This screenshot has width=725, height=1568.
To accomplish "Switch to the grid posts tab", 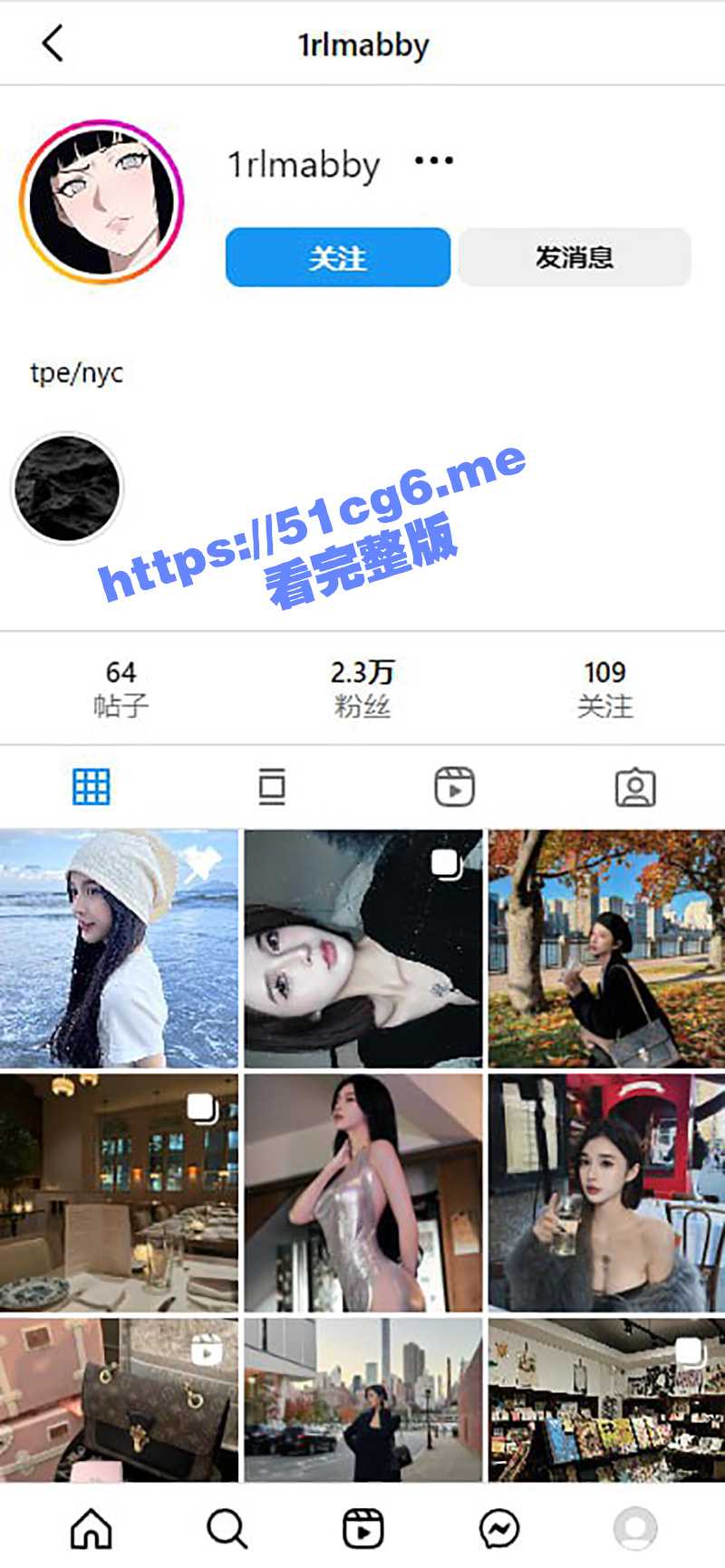I will pyautogui.click(x=91, y=787).
